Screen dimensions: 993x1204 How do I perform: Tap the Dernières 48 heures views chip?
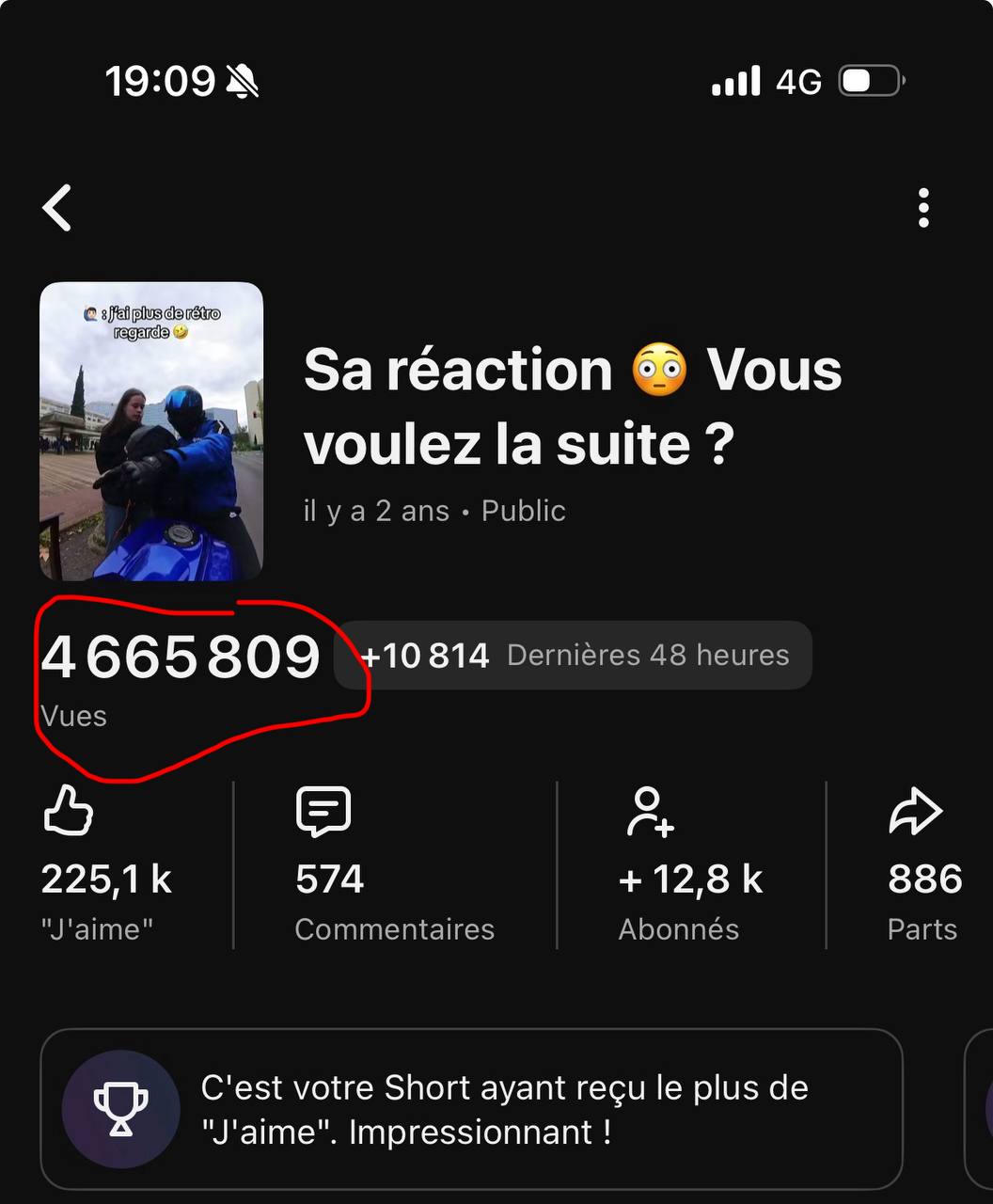[x=574, y=656]
